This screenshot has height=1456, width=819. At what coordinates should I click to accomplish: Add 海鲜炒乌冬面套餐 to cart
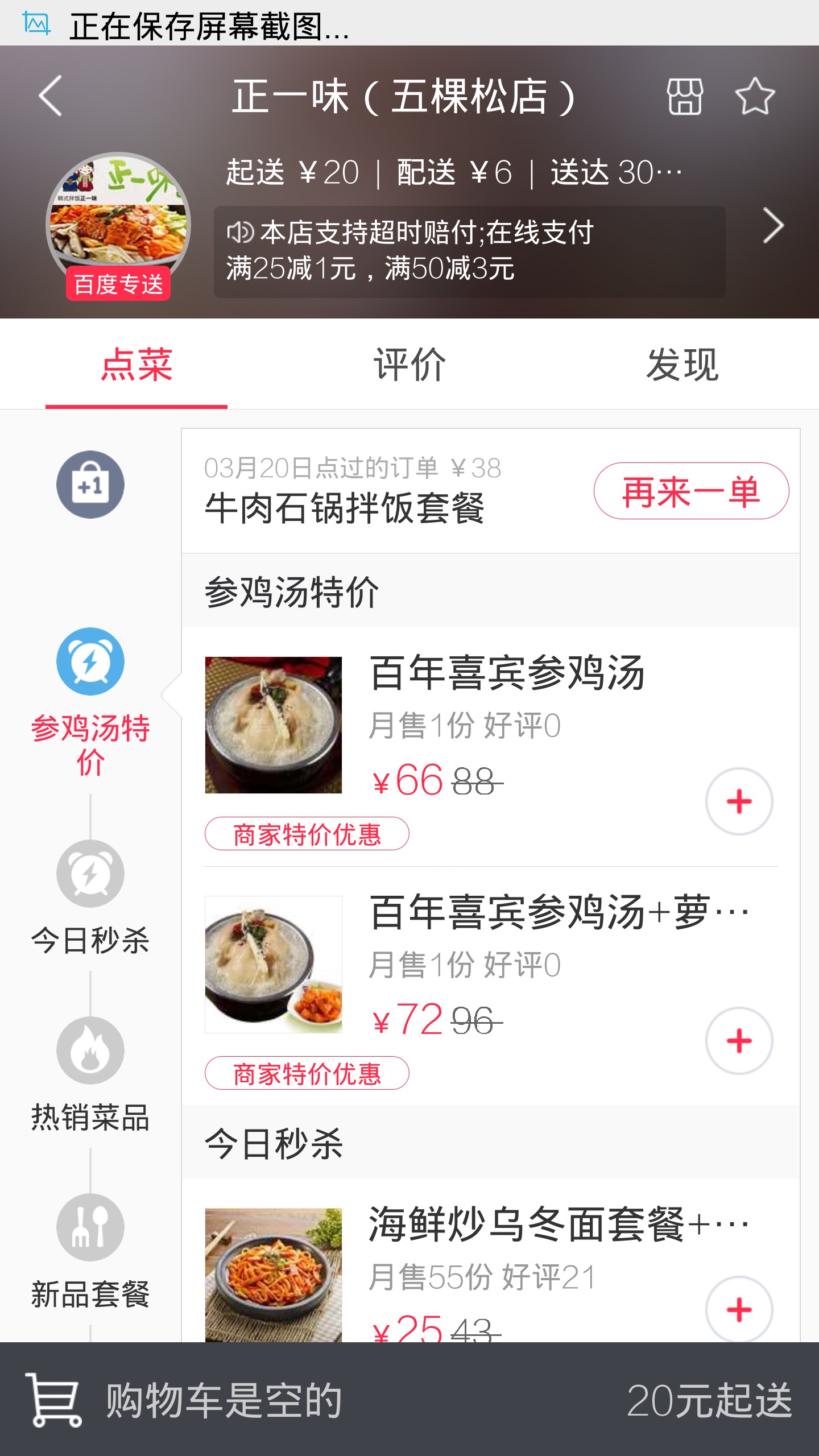[739, 1309]
